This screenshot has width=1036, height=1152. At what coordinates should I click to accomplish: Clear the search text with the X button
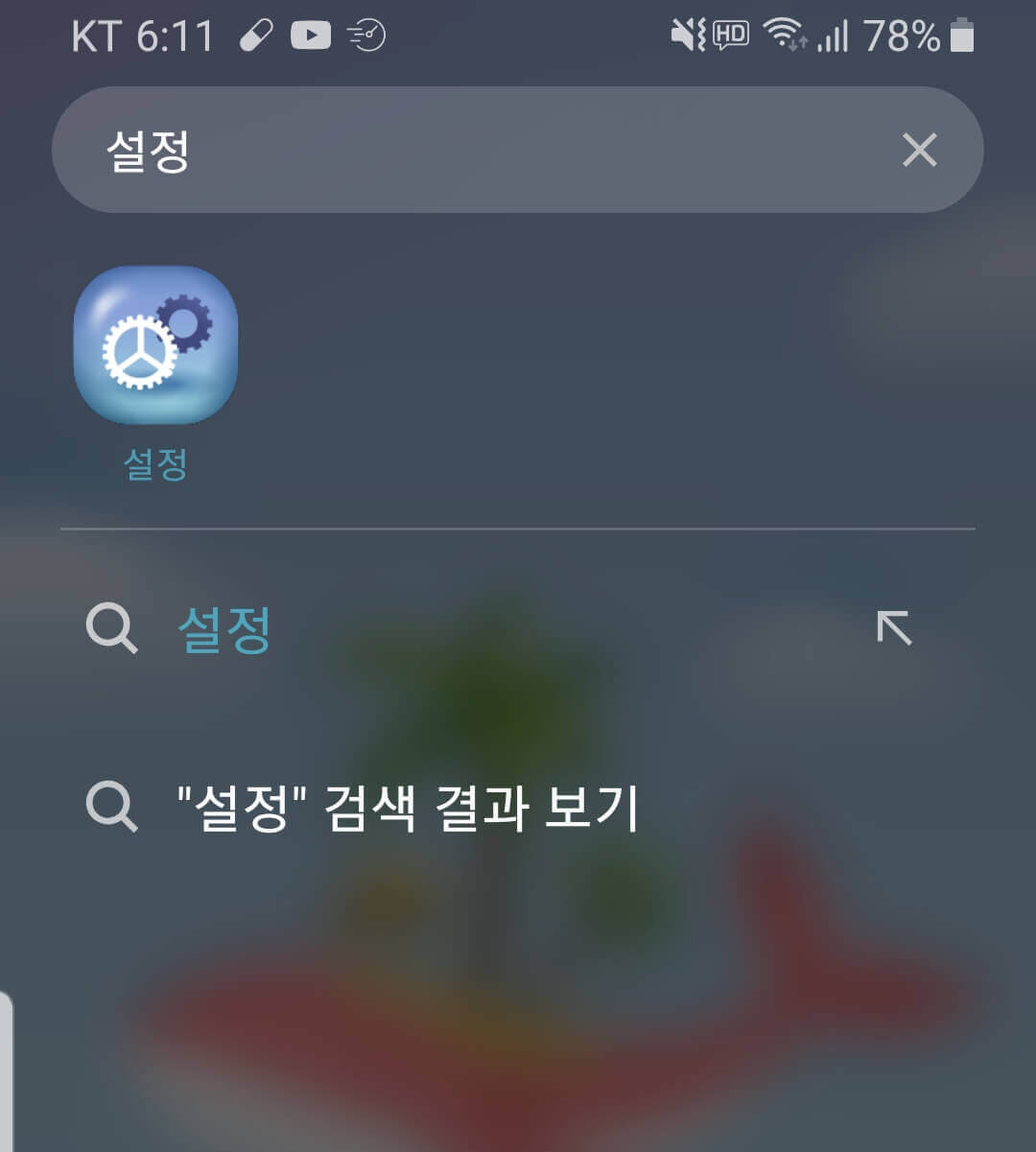coord(920,150)
